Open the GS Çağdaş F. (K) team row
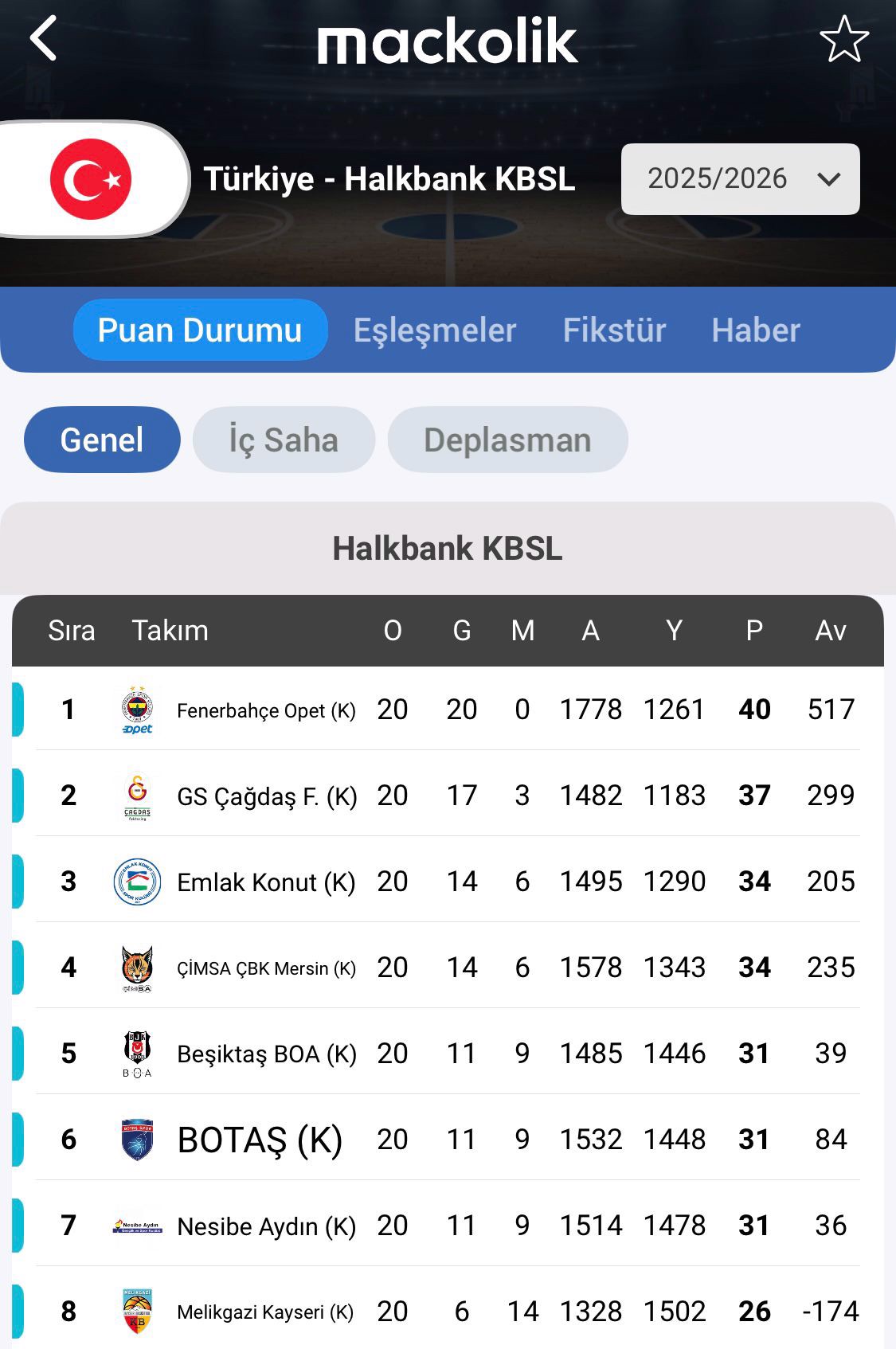Viewport: 896px width, 1349px height. pos(266,796)
